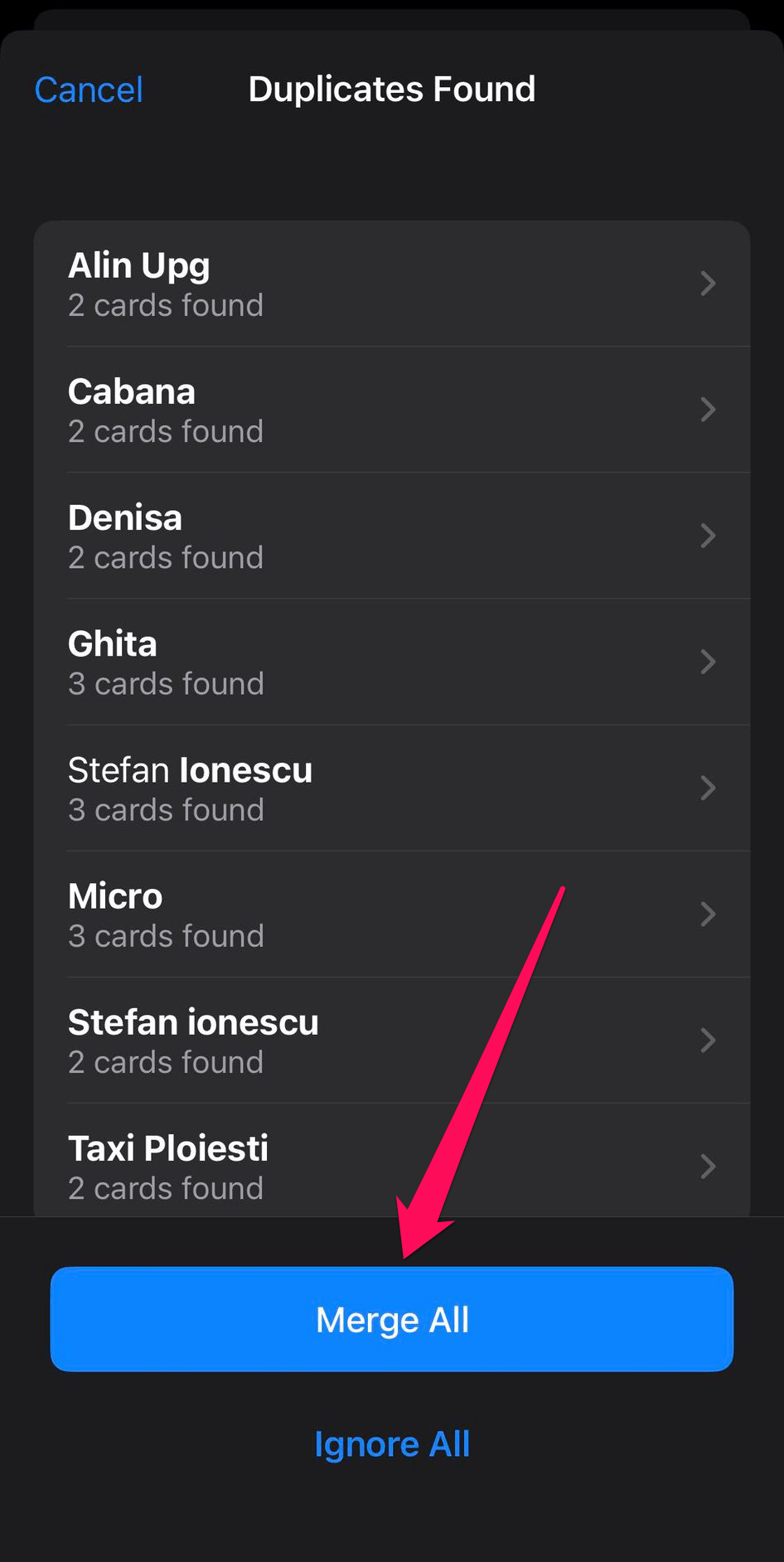Choose Ignore All for the duplicates
Image resolution: width=784 pixels, height=1562 pixels.
point(392,1443)
